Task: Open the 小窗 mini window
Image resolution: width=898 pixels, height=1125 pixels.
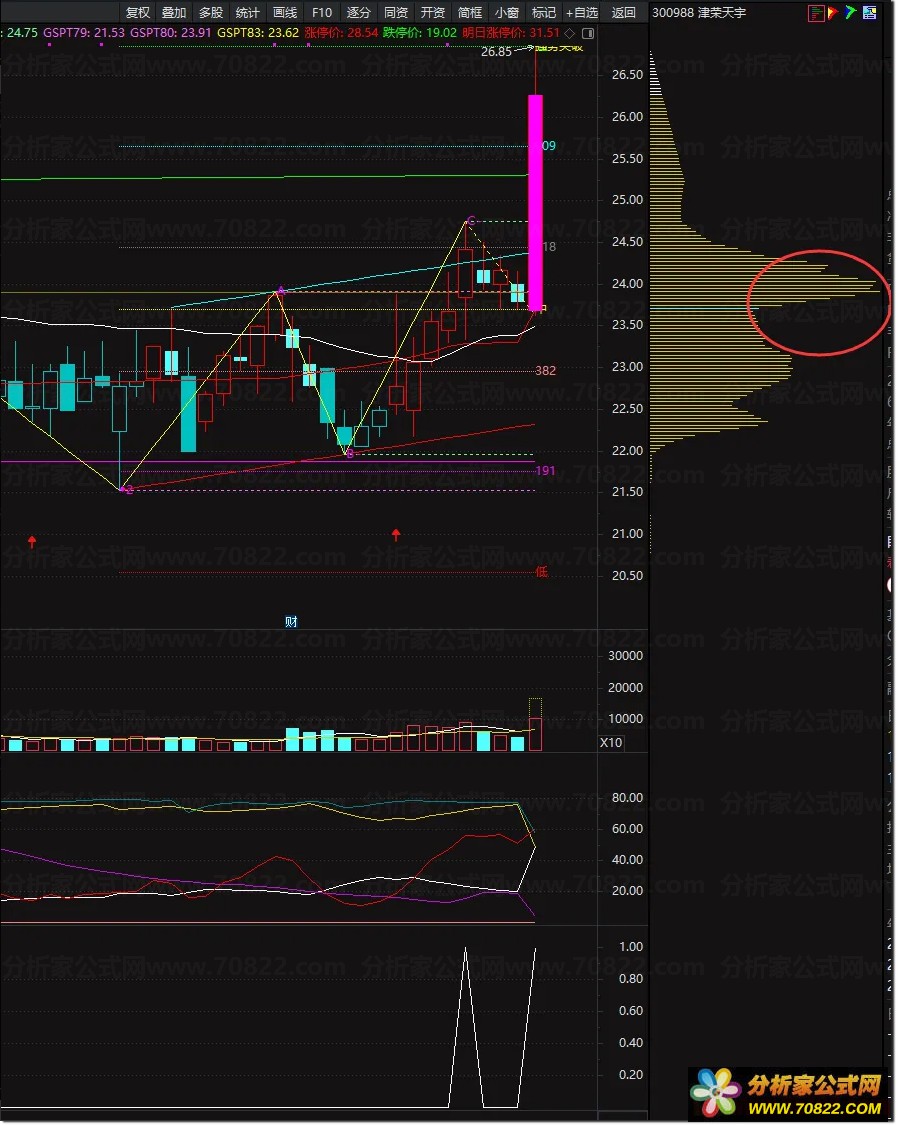Action: click(507, 13)
